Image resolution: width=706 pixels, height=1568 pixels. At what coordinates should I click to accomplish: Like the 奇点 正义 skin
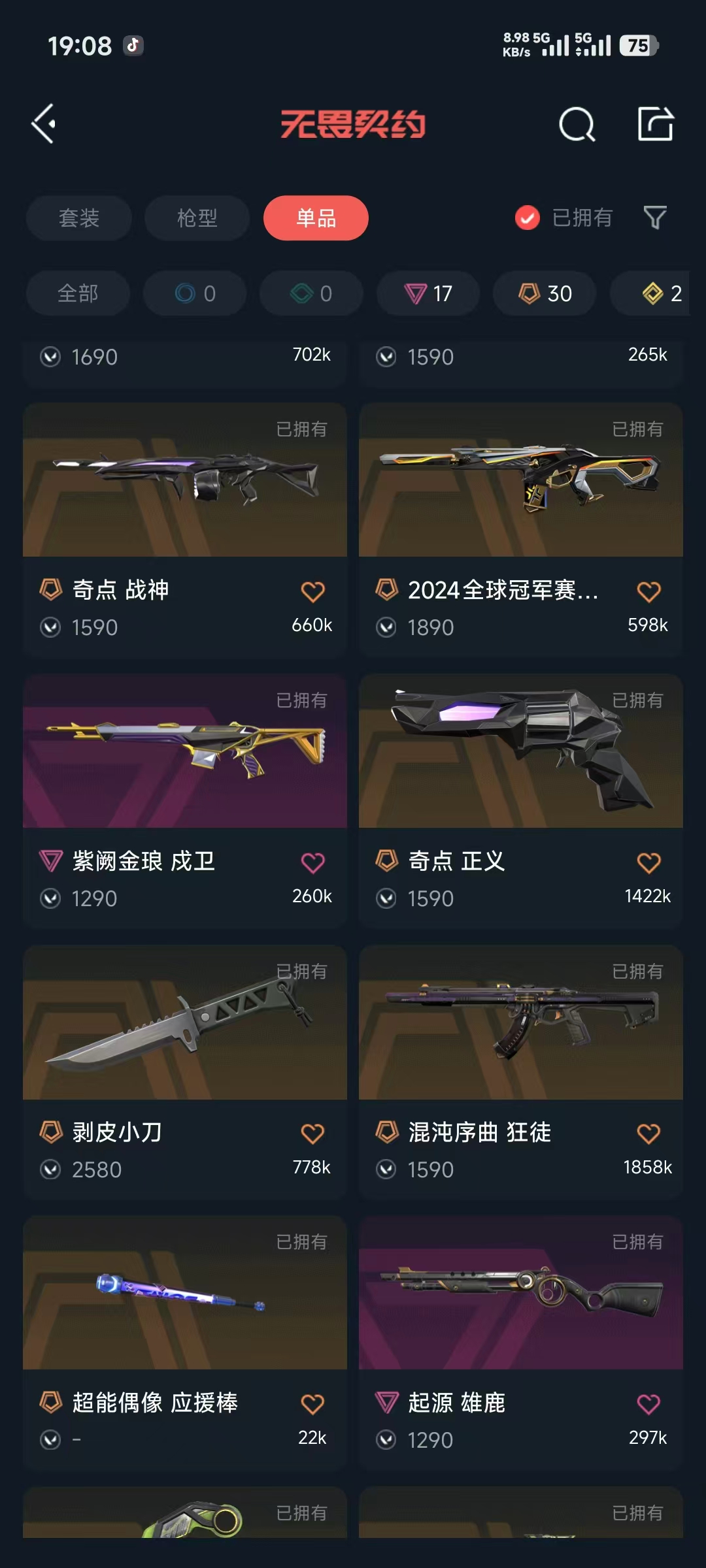648,863
